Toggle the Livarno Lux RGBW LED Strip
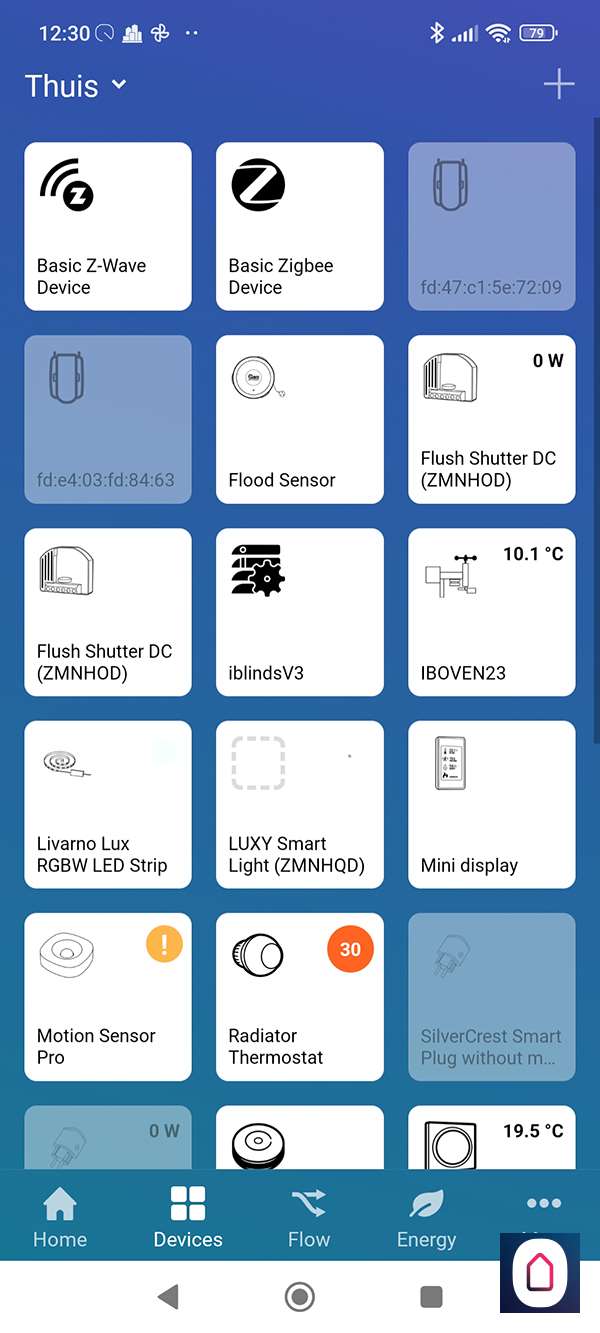 (x=108, y=804)
